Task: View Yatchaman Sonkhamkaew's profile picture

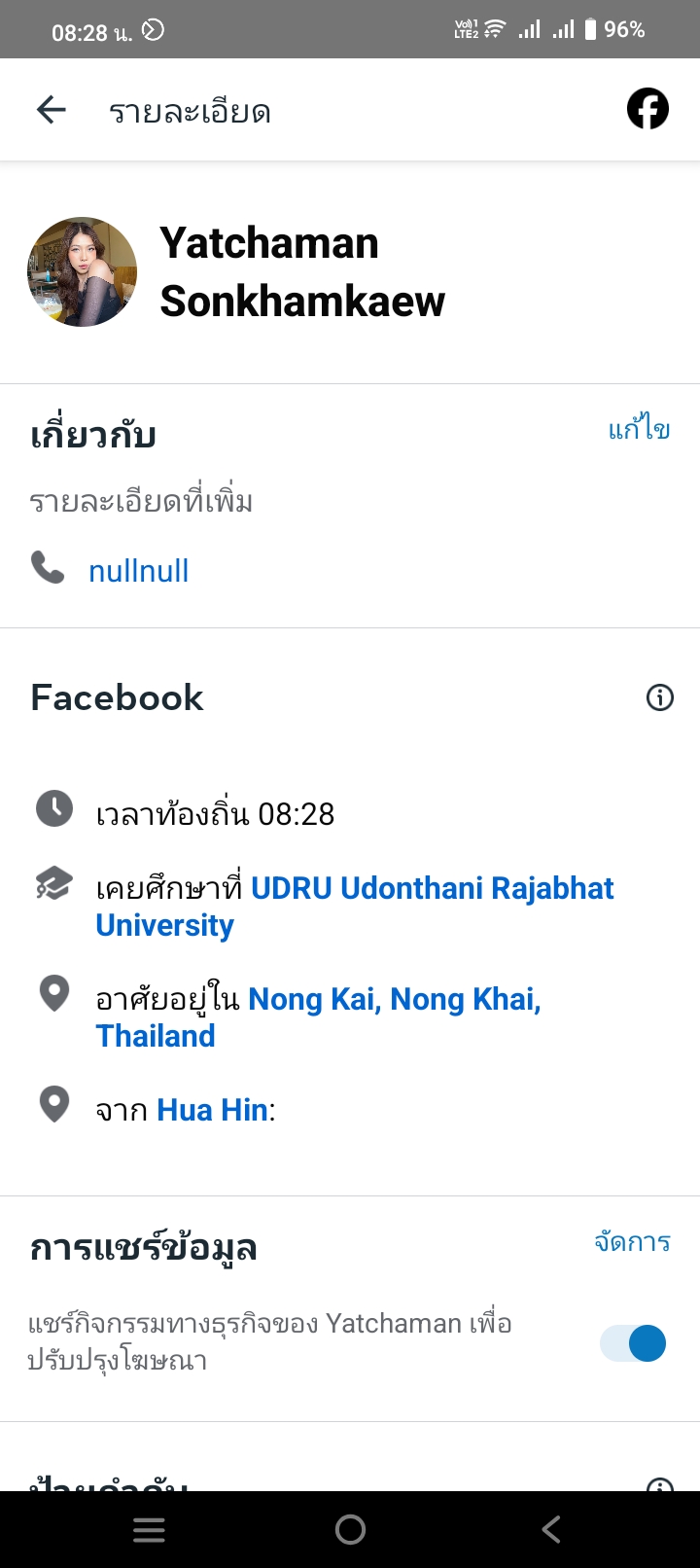Action: [82, 271]
